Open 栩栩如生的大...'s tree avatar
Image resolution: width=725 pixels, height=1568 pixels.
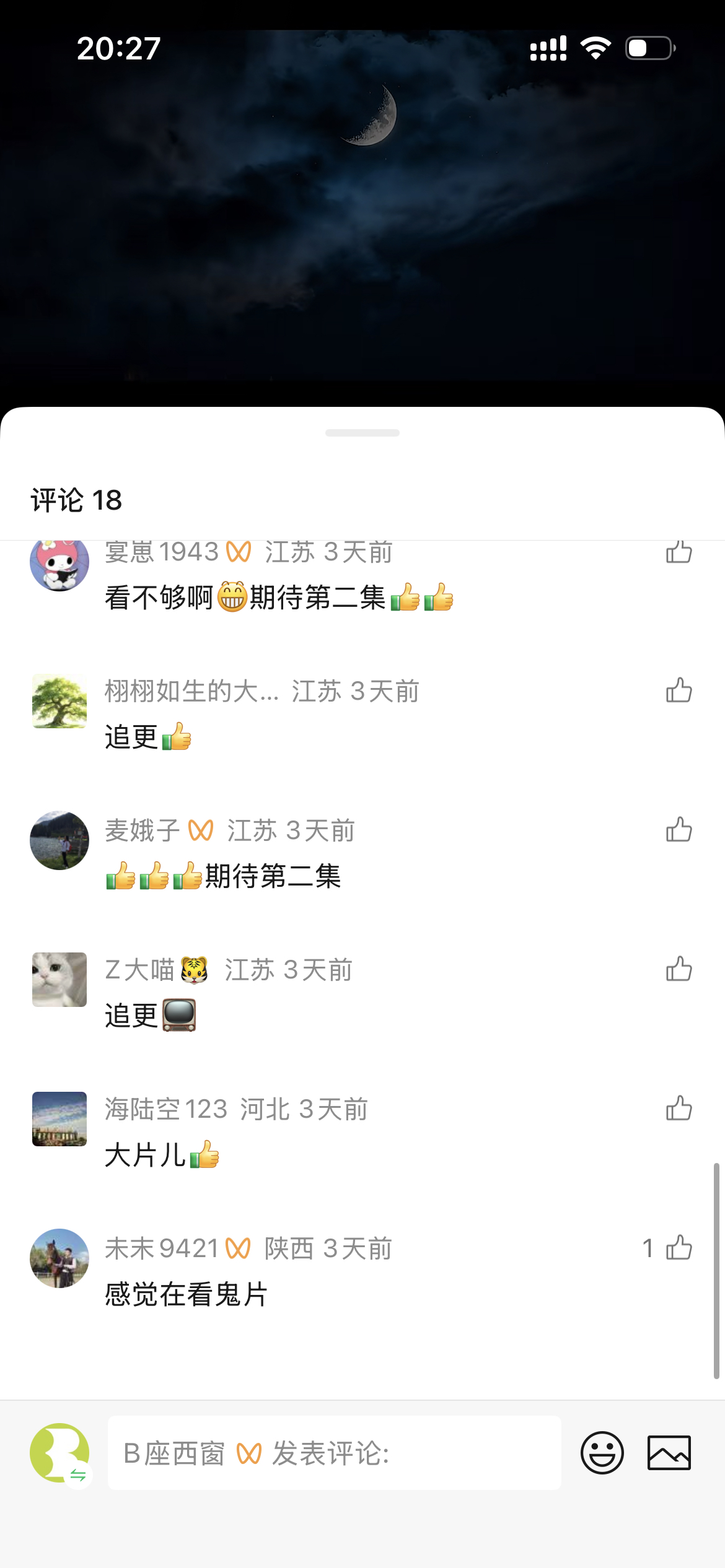pyautogui.click(x=59, y=701)
